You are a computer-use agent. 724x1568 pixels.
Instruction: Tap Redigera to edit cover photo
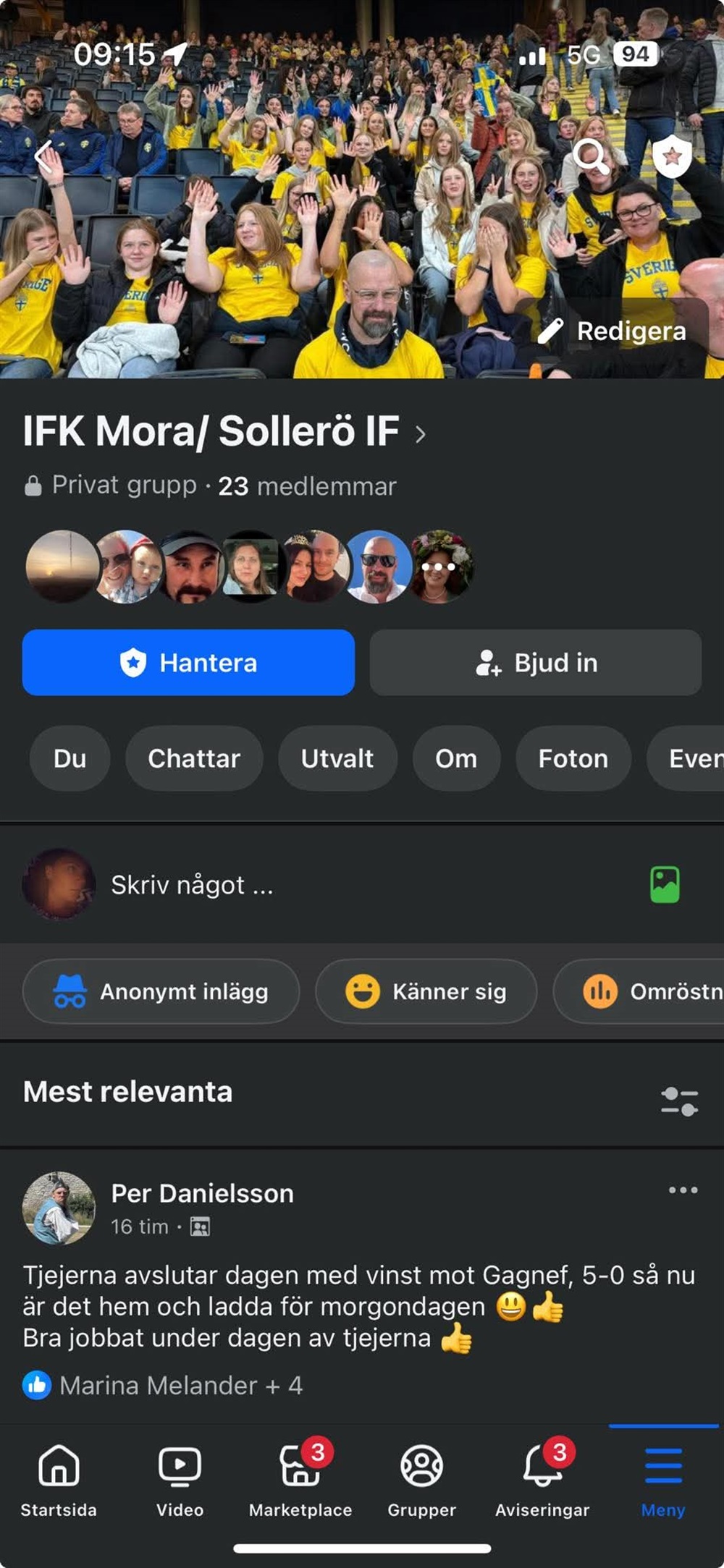pyautogui.click(x=614, y=331)
